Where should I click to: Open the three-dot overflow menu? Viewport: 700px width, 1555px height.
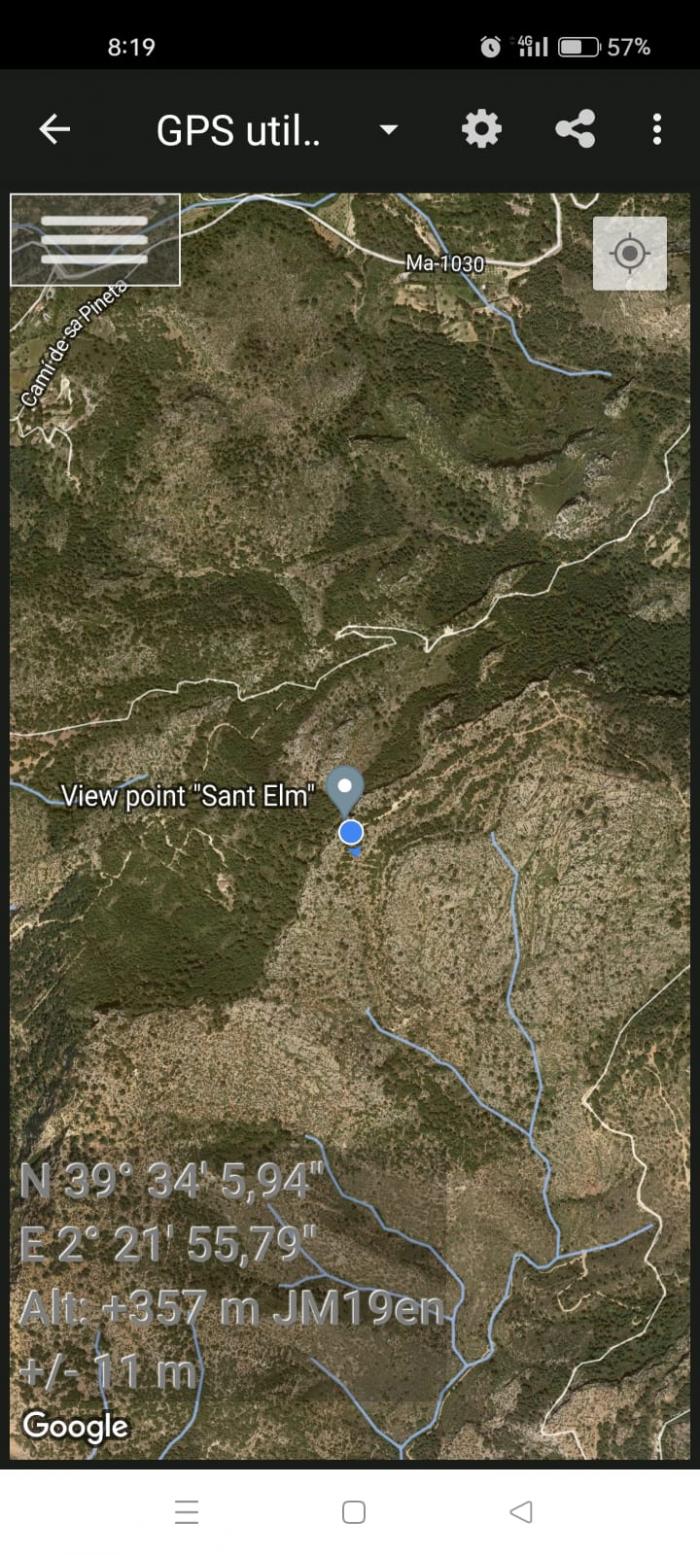pos(656,129)
